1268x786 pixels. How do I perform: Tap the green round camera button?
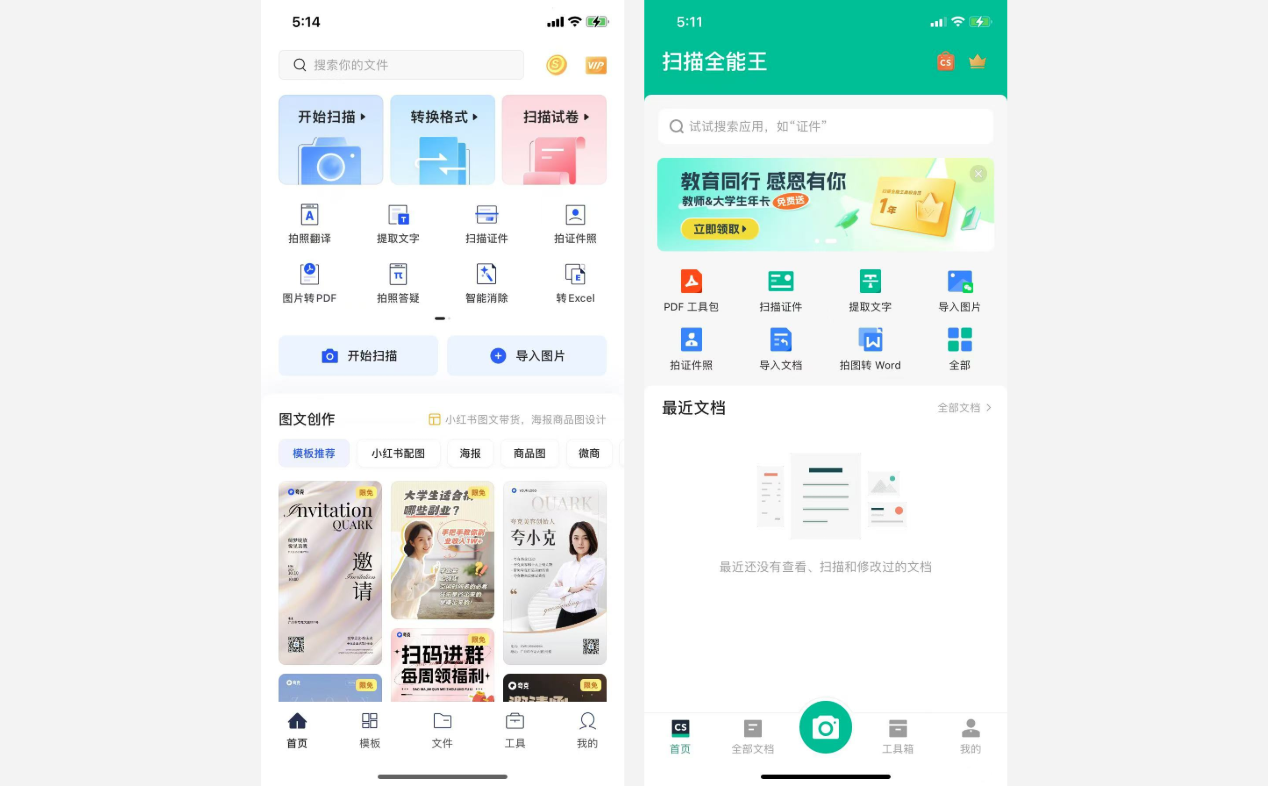click(825, 727)
